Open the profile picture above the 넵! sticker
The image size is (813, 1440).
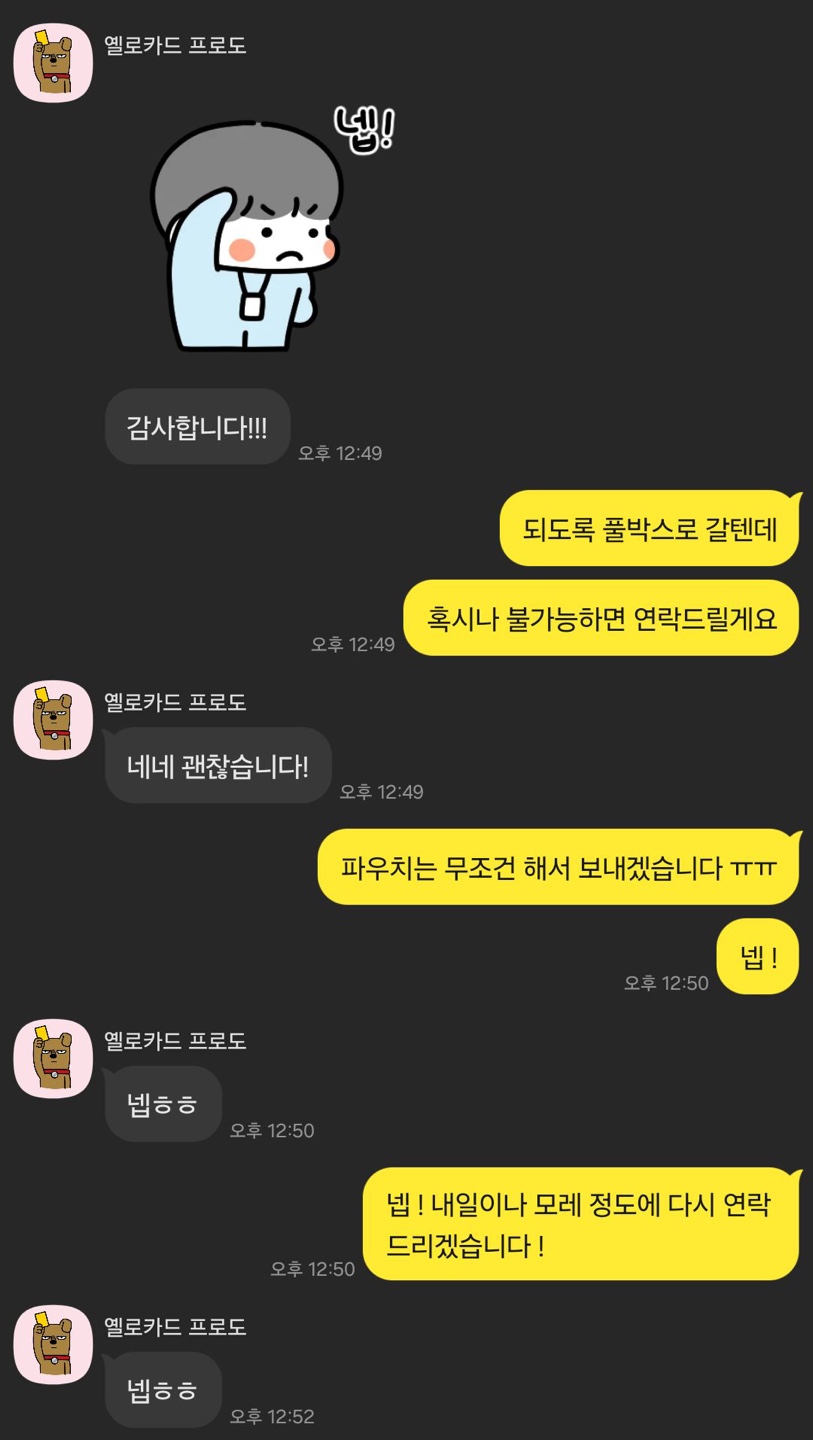53,62
